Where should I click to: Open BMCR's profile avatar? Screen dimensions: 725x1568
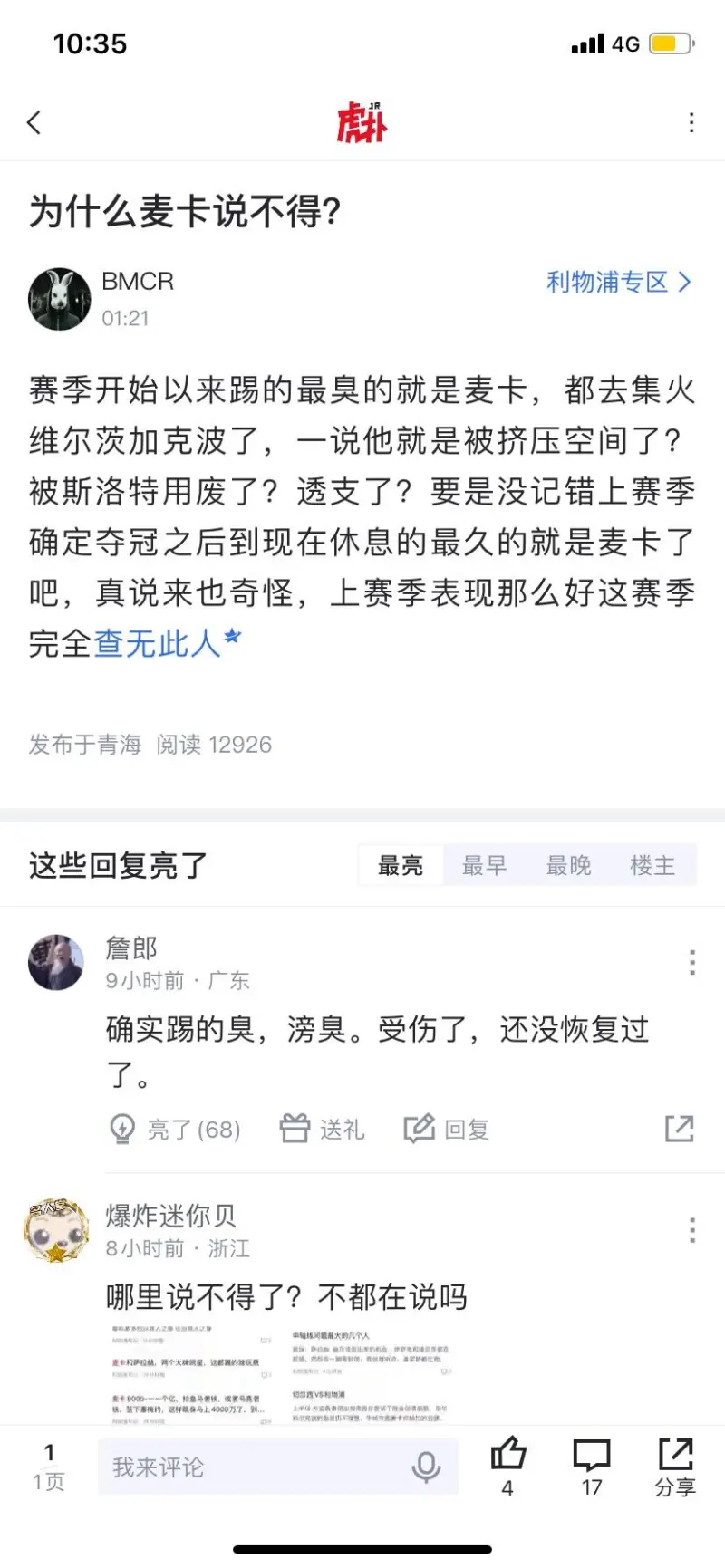pyautogui.click(x=60, y=299)
